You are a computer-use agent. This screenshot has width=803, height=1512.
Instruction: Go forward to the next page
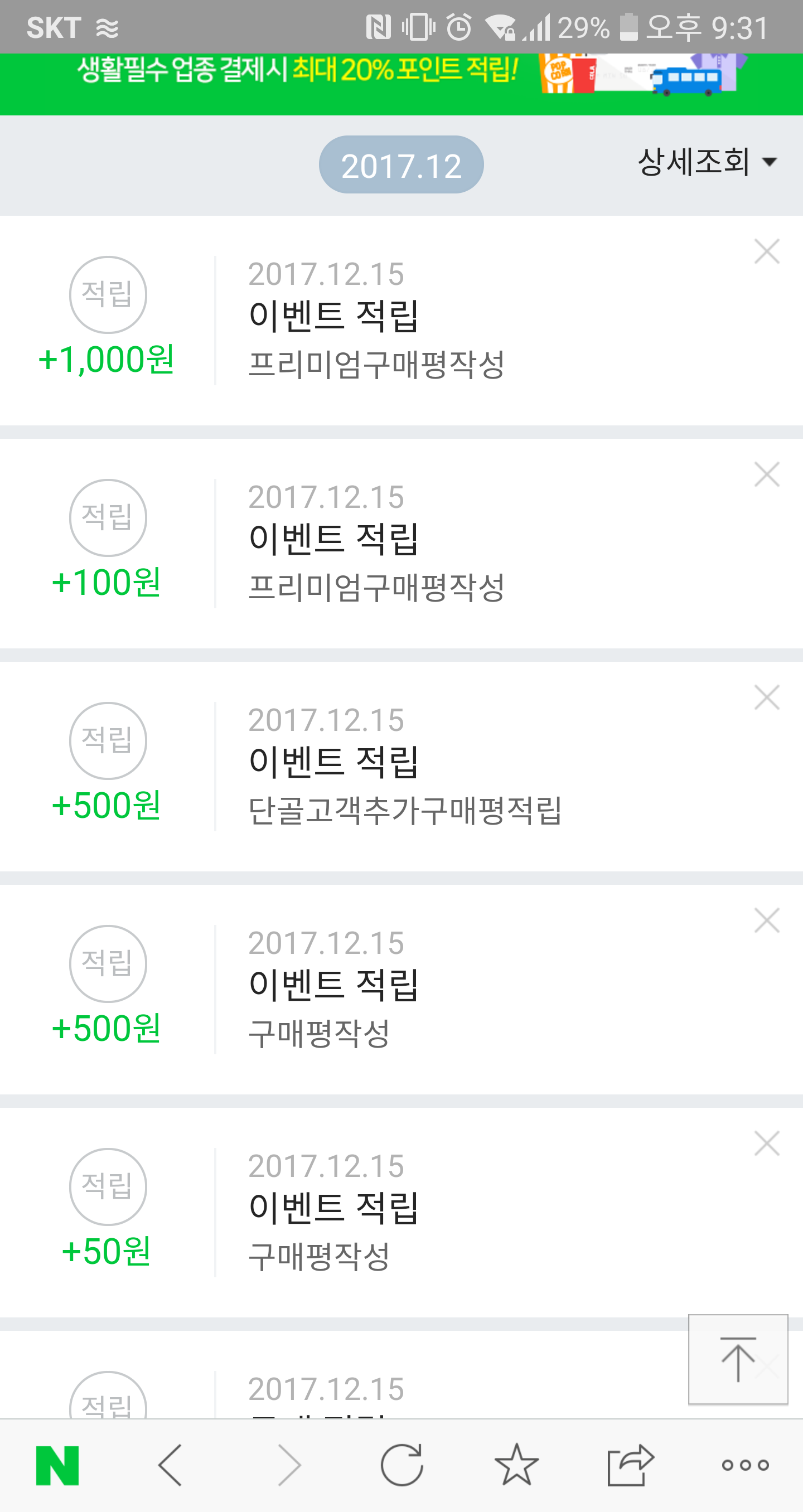288,1465
